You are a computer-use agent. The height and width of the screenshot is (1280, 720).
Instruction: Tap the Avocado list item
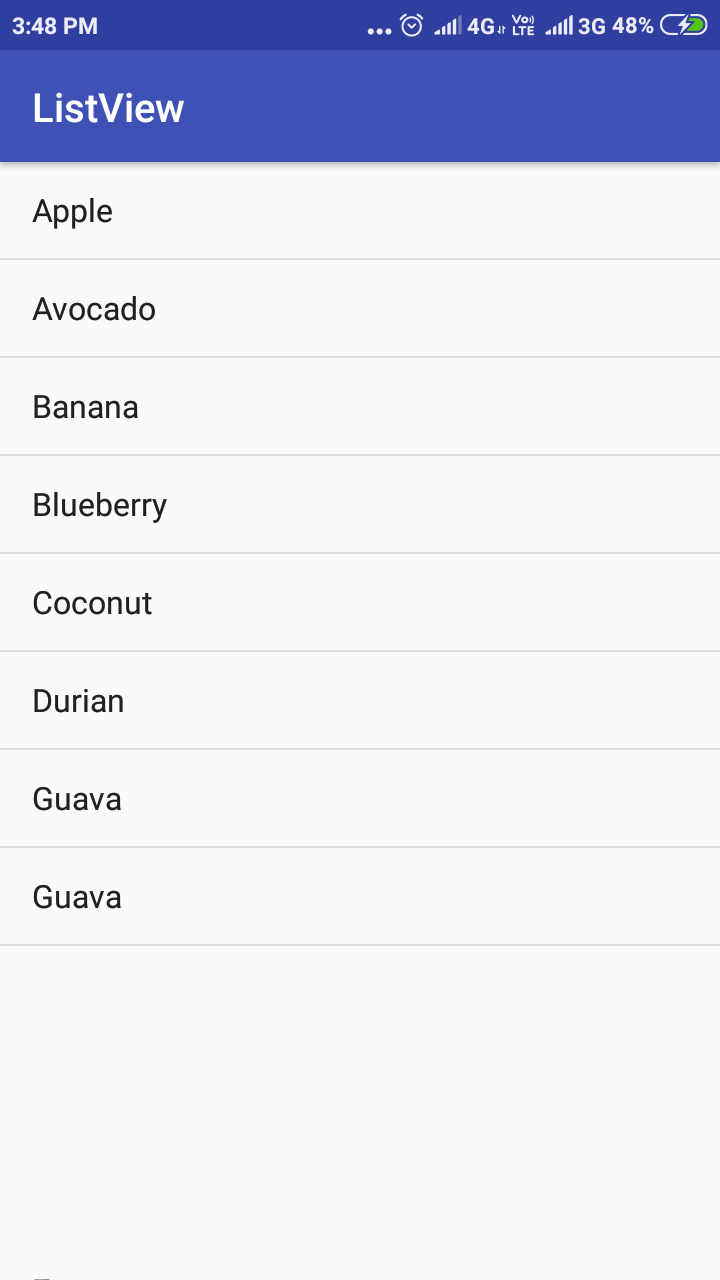click(x=360, y=309)
